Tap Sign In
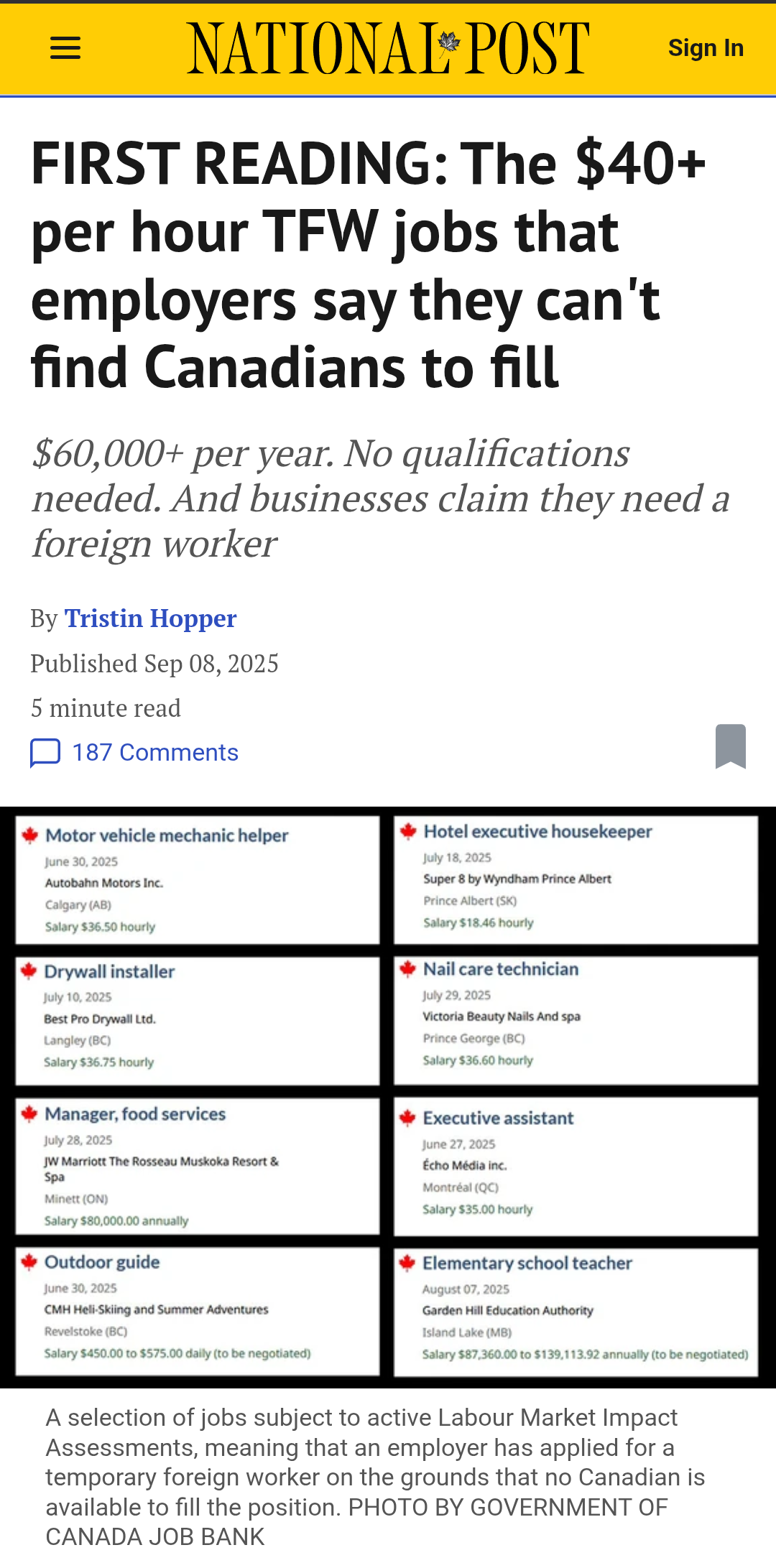 pos(706,48)
